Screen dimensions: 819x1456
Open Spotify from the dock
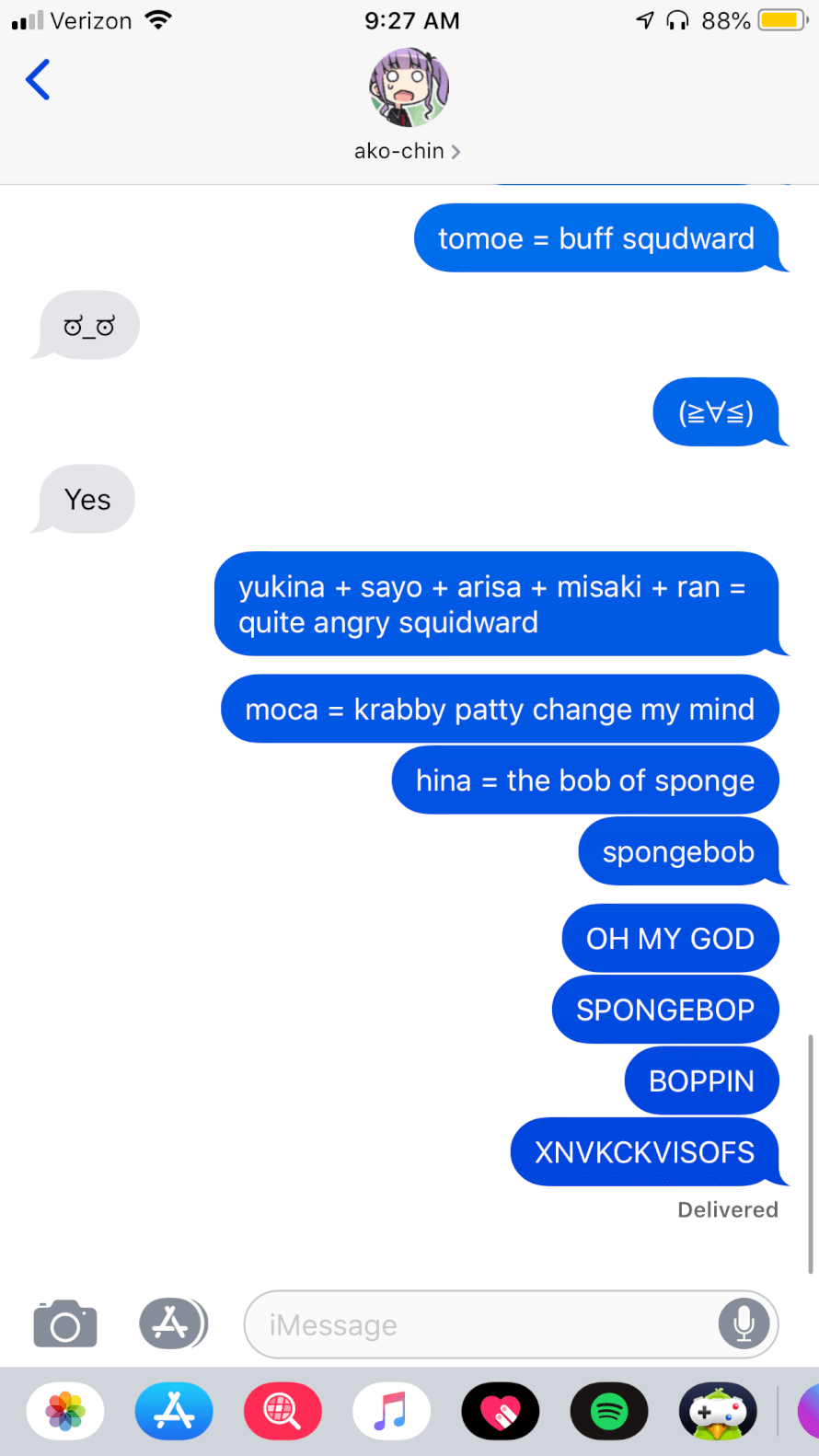[x=609, y=1411]
